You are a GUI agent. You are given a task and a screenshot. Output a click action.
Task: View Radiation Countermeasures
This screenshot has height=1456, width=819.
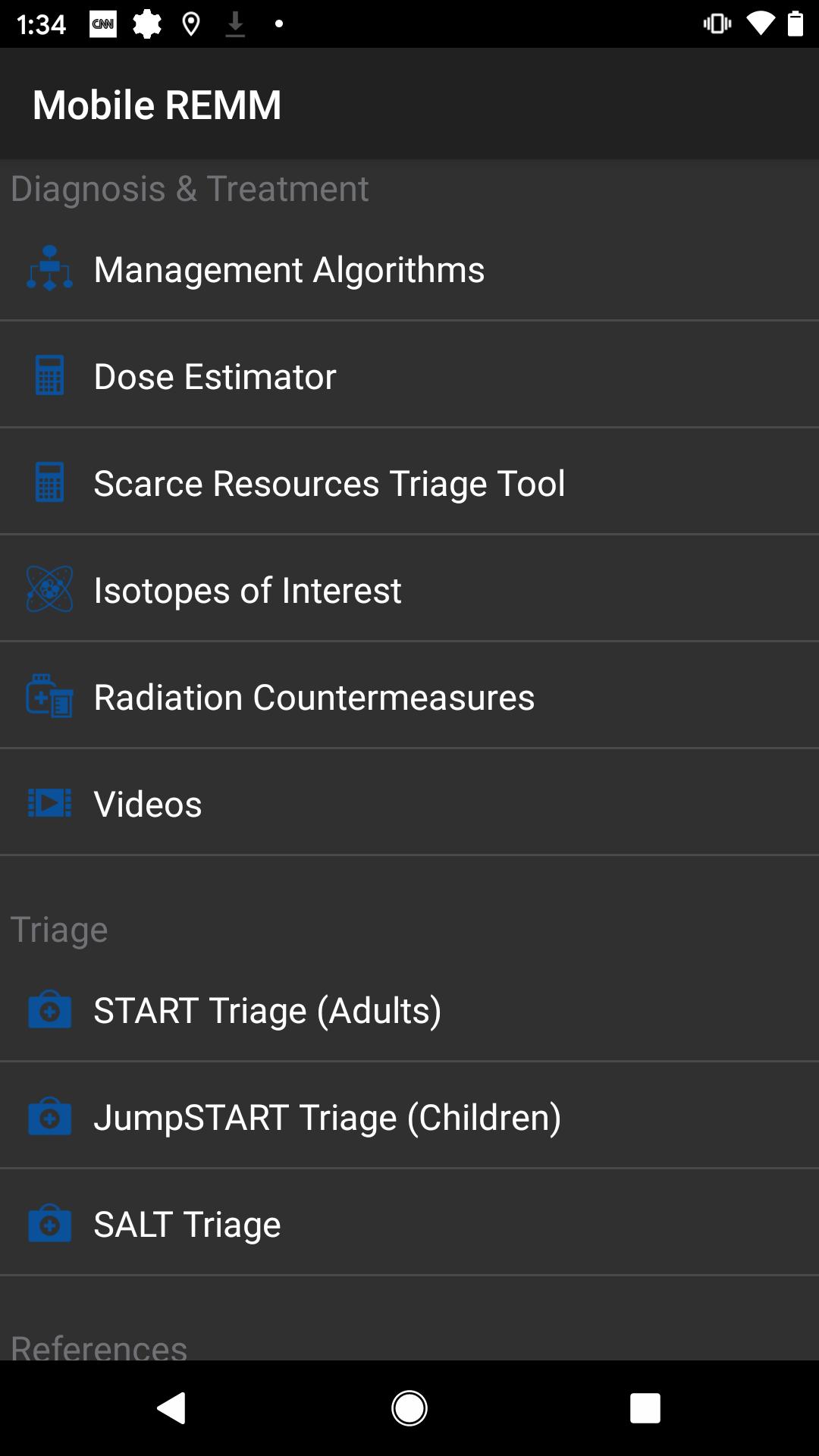coord(409,696)
